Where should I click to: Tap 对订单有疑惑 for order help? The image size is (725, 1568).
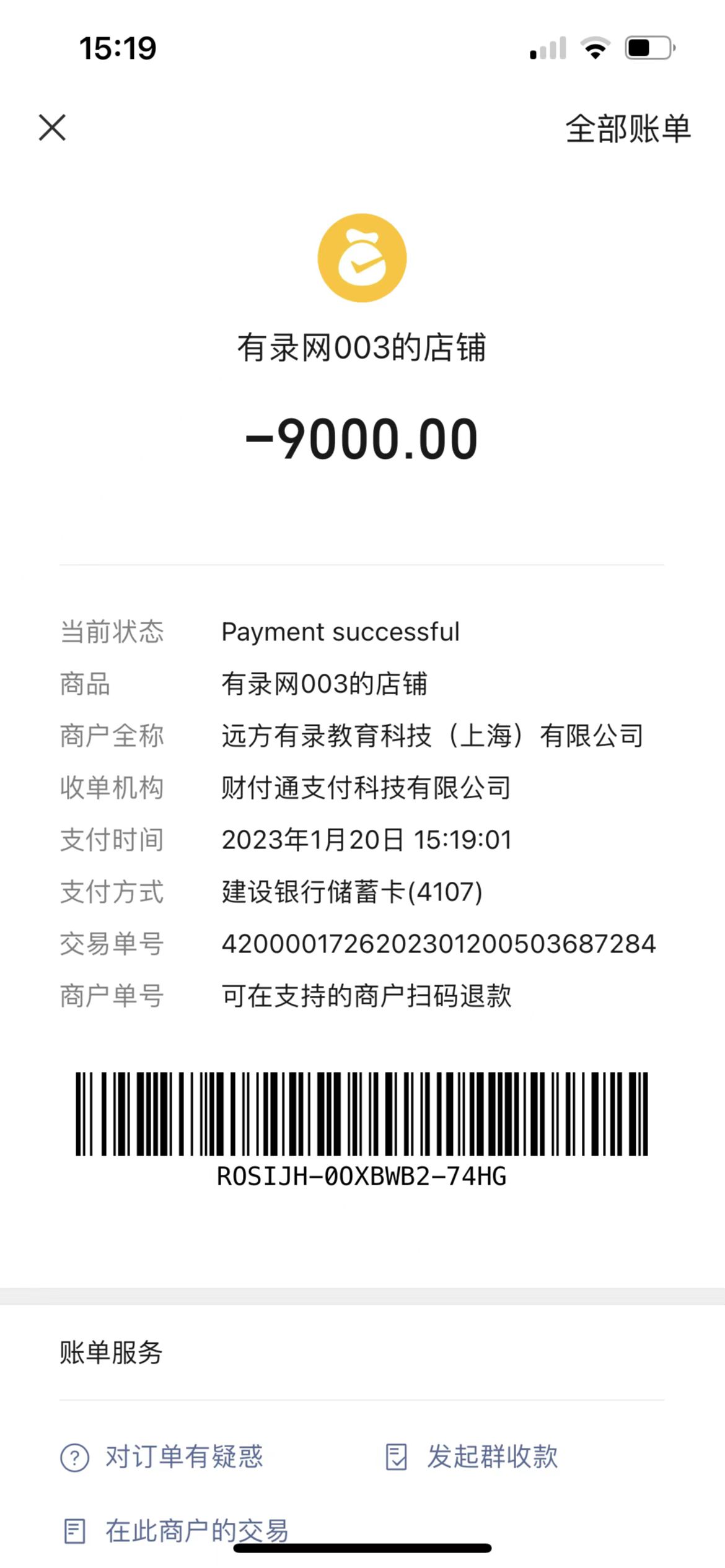pos(162,1457)
